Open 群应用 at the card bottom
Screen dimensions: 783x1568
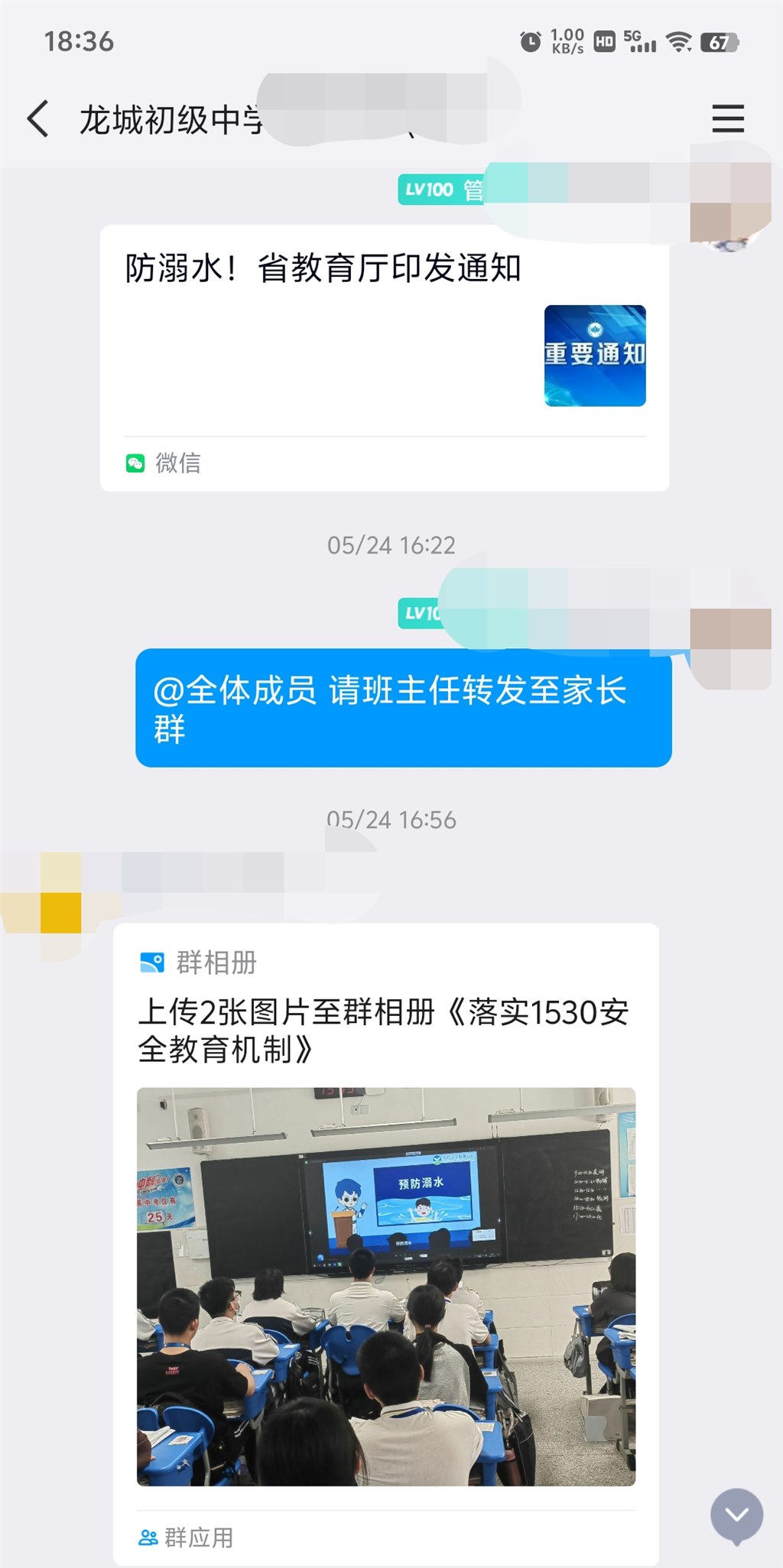[187, 1537]
